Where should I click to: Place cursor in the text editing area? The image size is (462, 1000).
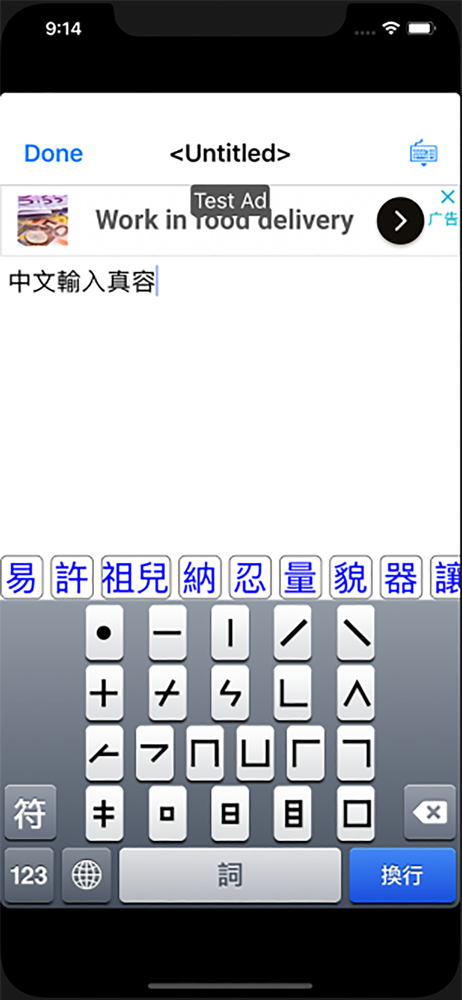point(231,405)
